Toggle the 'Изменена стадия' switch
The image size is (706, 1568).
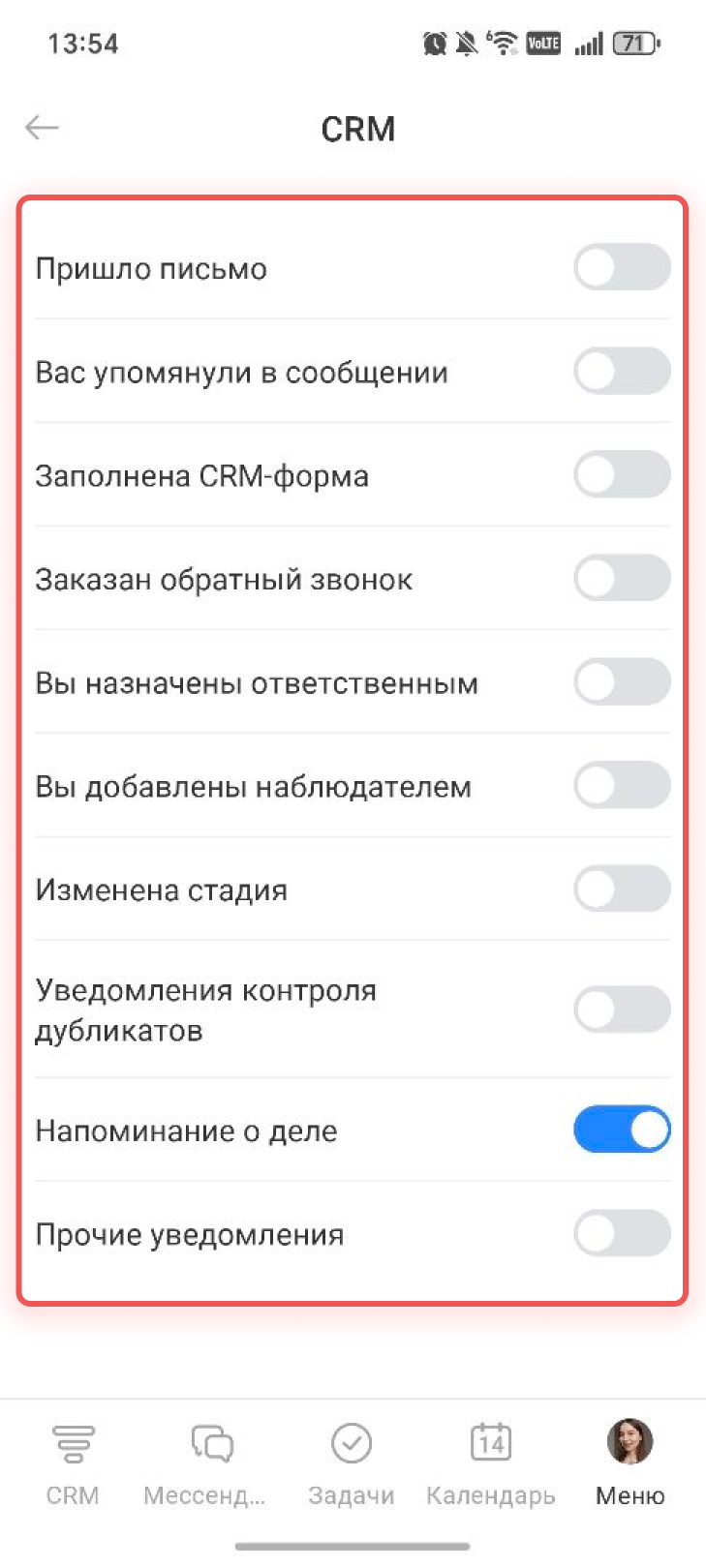pyautogui.click(x=621, y=890)
